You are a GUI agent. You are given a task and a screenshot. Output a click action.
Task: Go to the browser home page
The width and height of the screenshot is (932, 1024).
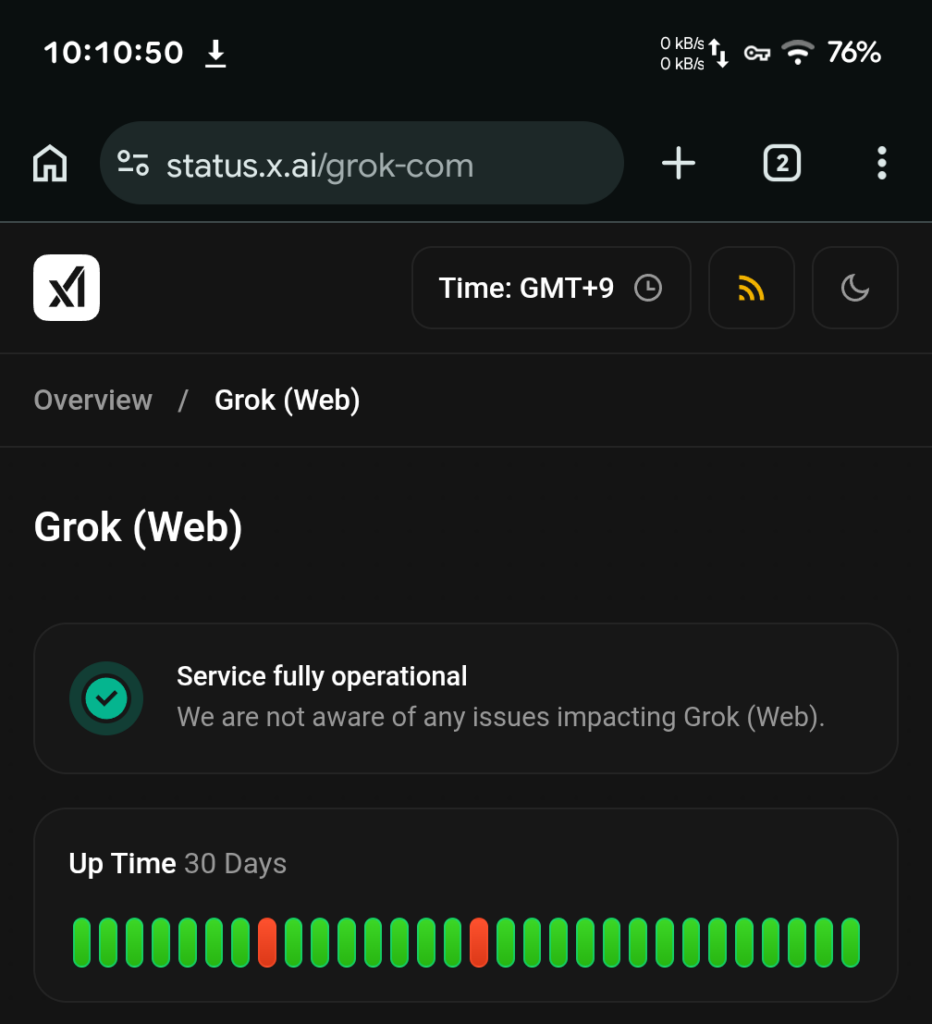pos(50,163)
